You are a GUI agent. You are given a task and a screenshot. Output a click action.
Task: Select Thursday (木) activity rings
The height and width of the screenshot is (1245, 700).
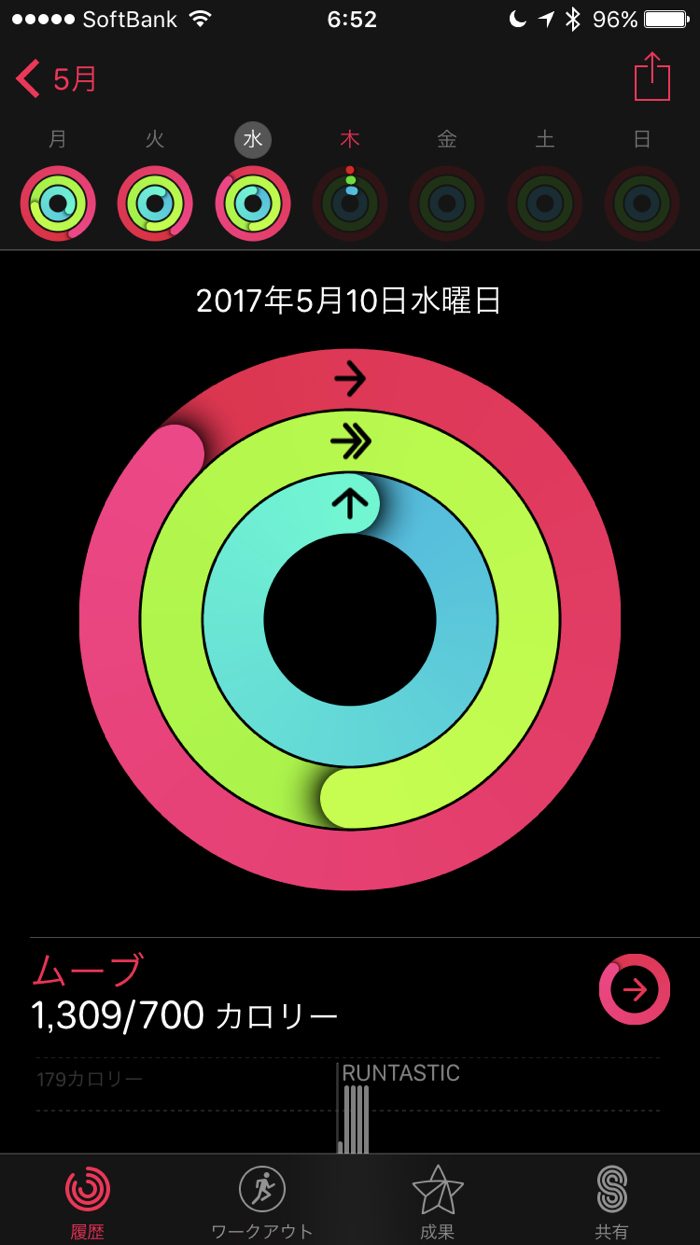[350, 203]
